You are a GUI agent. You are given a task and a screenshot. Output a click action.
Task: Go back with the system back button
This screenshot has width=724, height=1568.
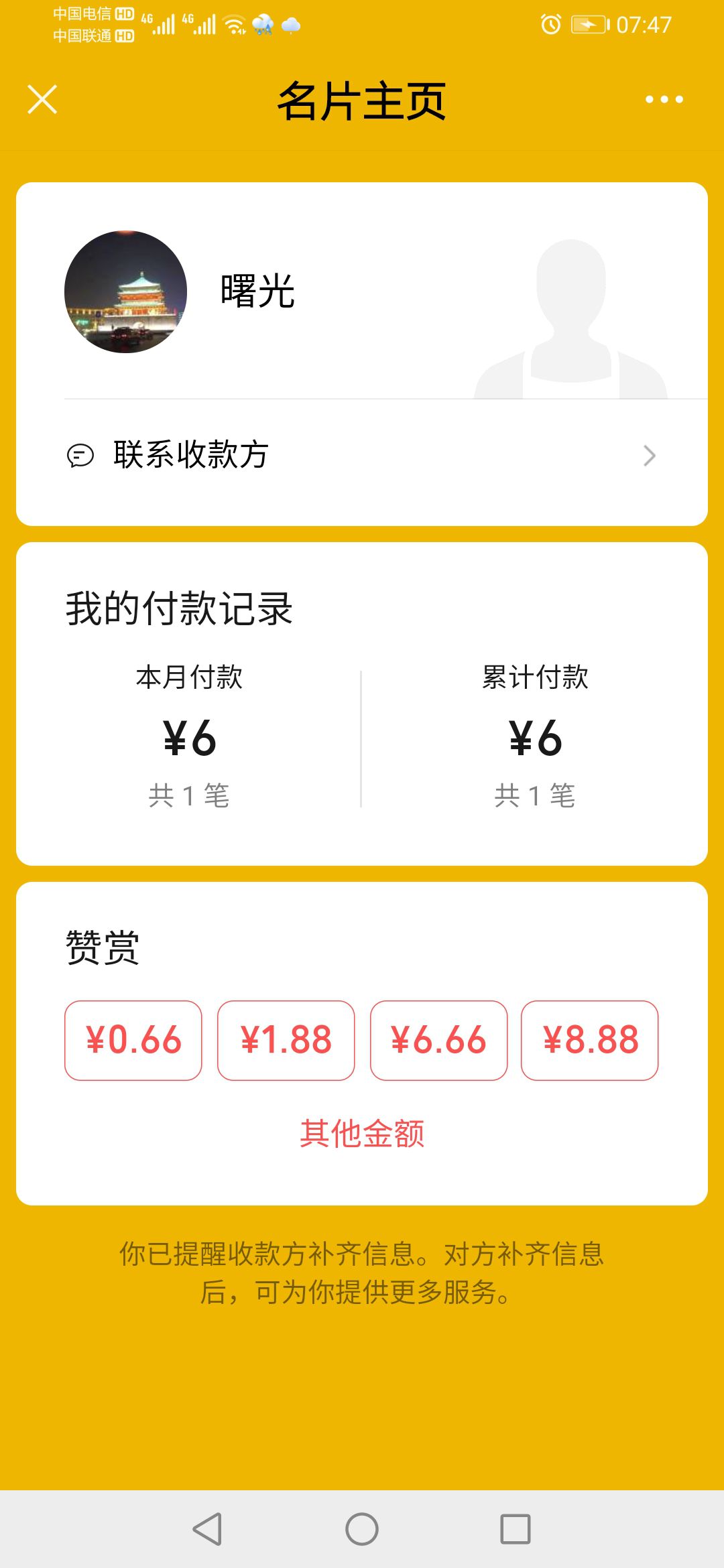208,1529
